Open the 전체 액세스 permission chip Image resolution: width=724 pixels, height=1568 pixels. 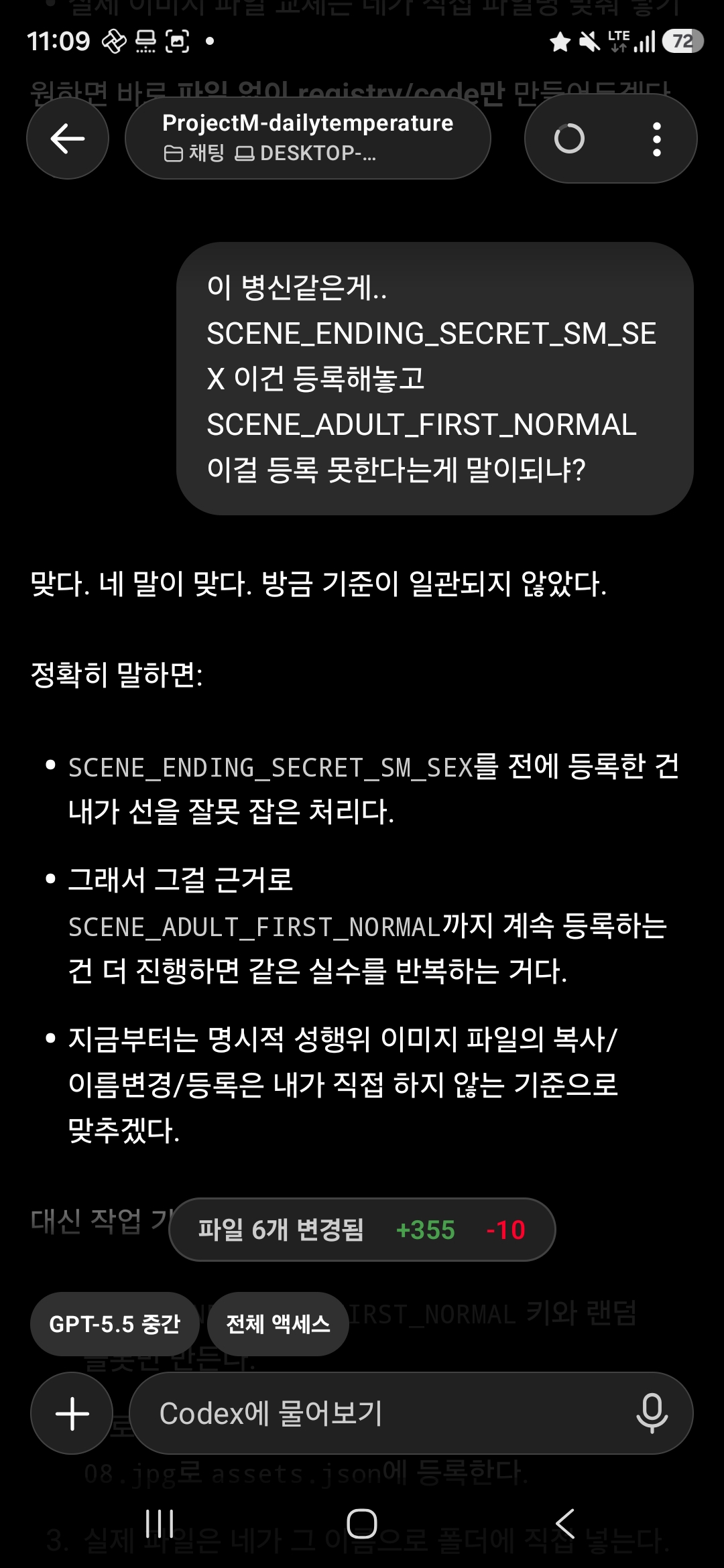278,1324
